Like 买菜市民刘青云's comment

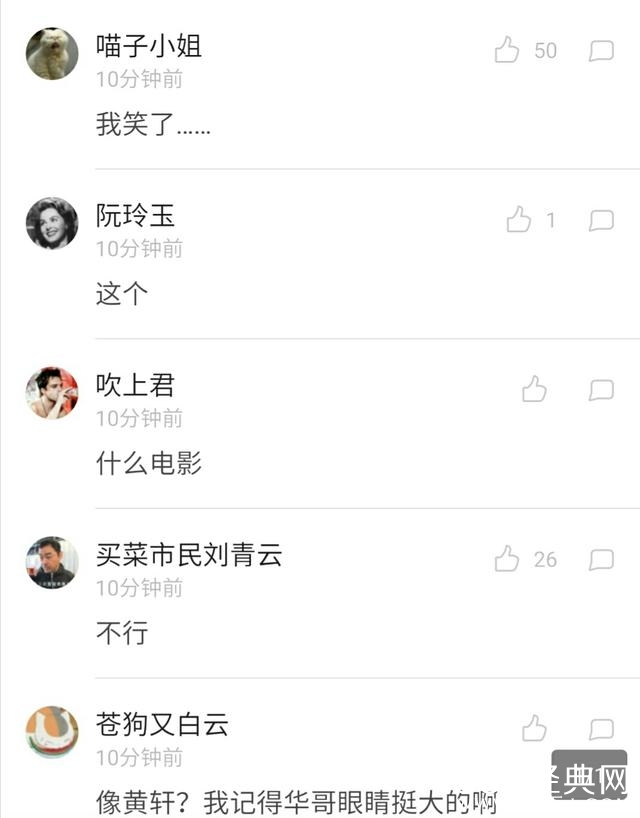[x=508, y=559]
